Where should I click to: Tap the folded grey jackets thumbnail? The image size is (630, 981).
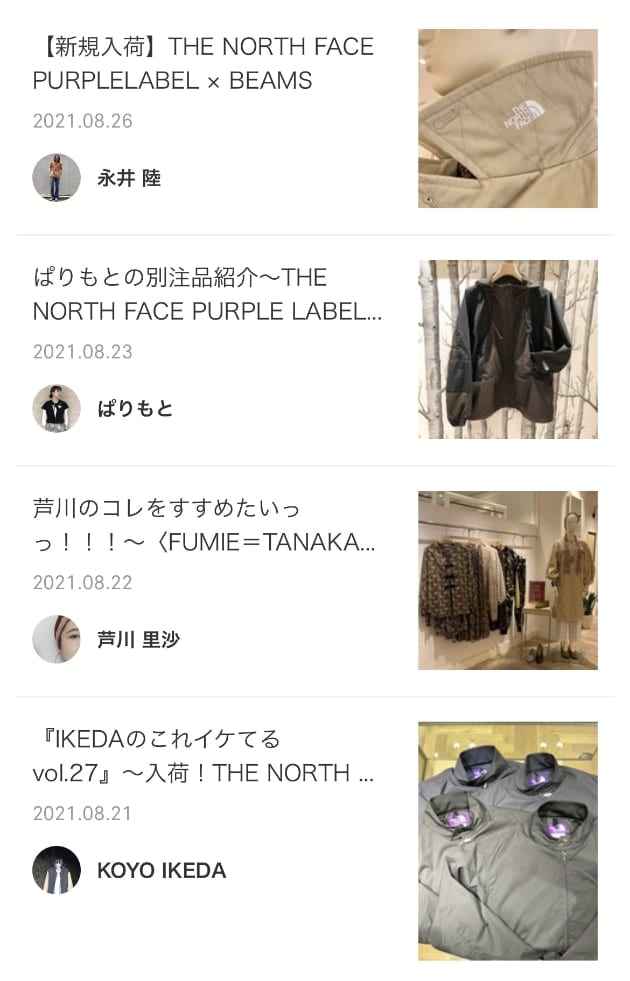[507, 840]
